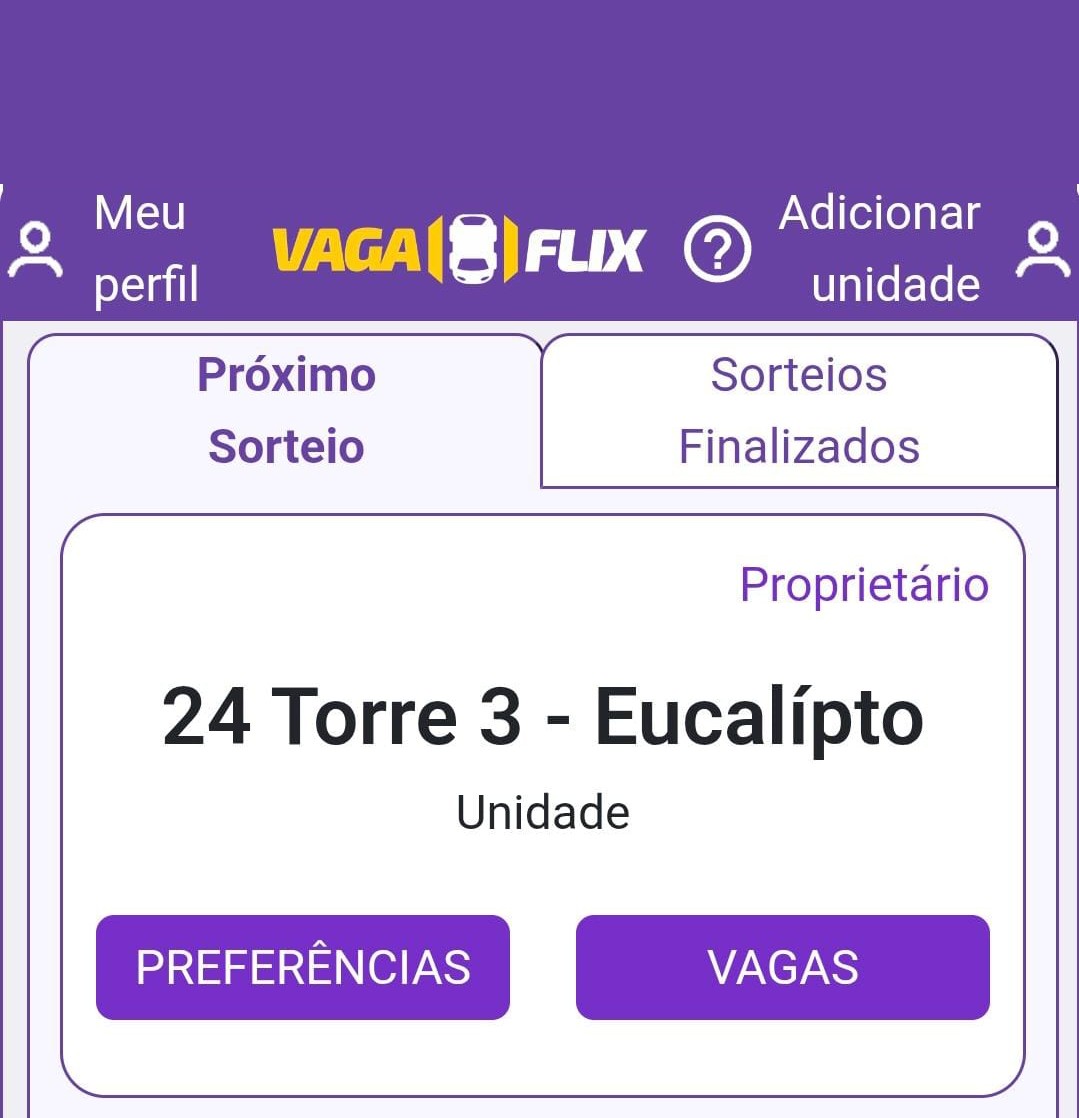Click the Proprietário label on the card
The image size is (1079, 1118).
(862, 585)
